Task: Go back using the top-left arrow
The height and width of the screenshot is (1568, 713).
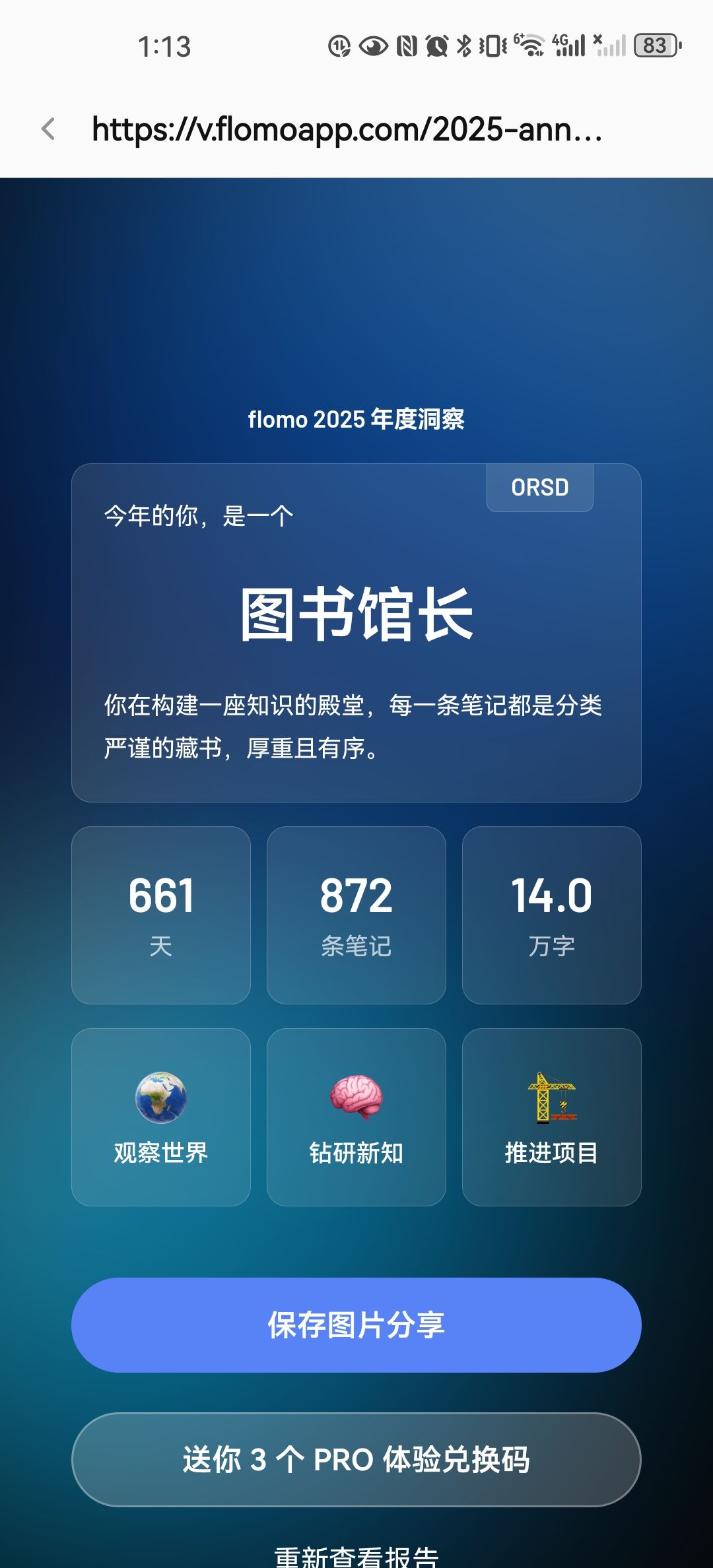Action: [x=48, y=129]
